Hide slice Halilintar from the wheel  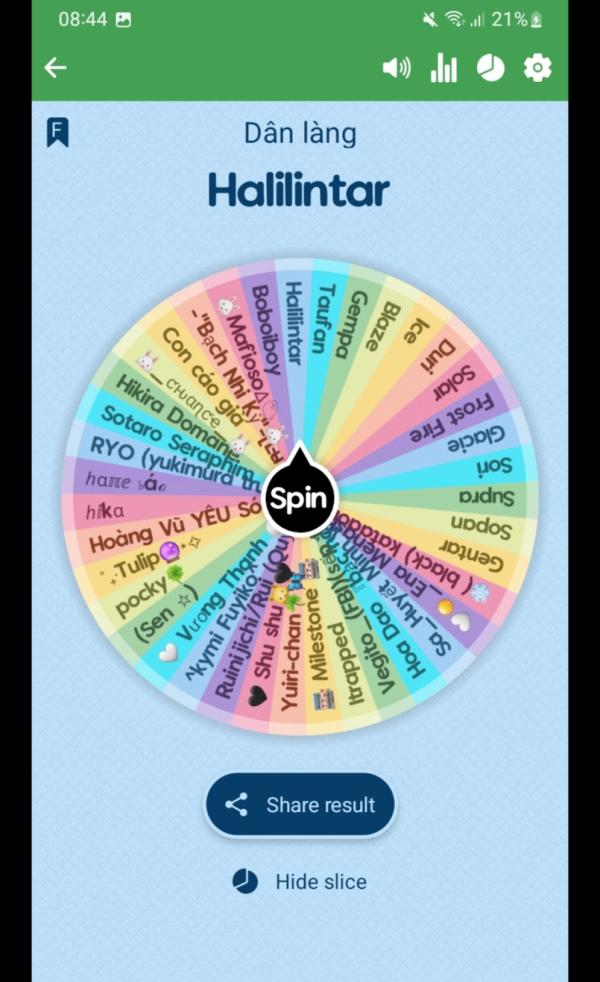pos(300,882)
